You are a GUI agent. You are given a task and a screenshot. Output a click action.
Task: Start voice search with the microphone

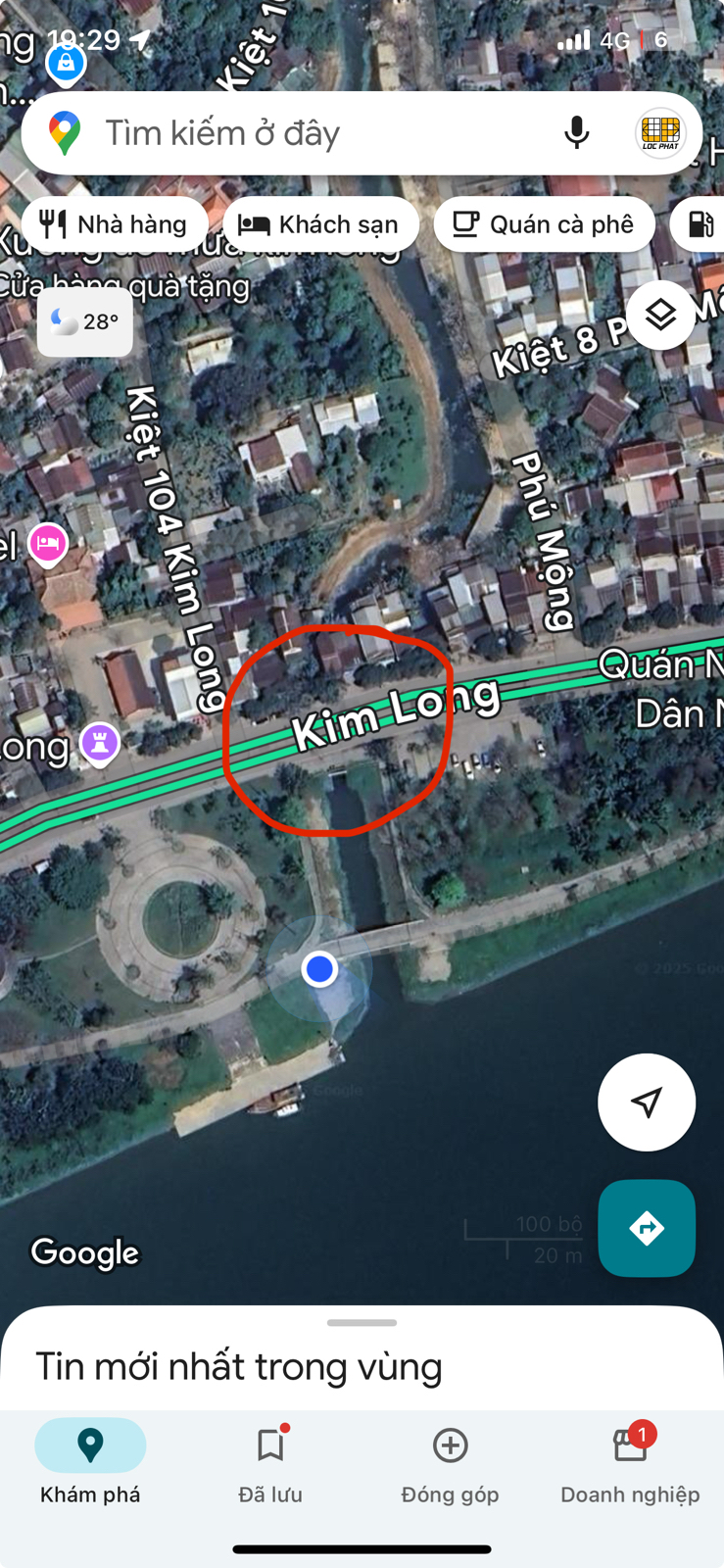577,132
